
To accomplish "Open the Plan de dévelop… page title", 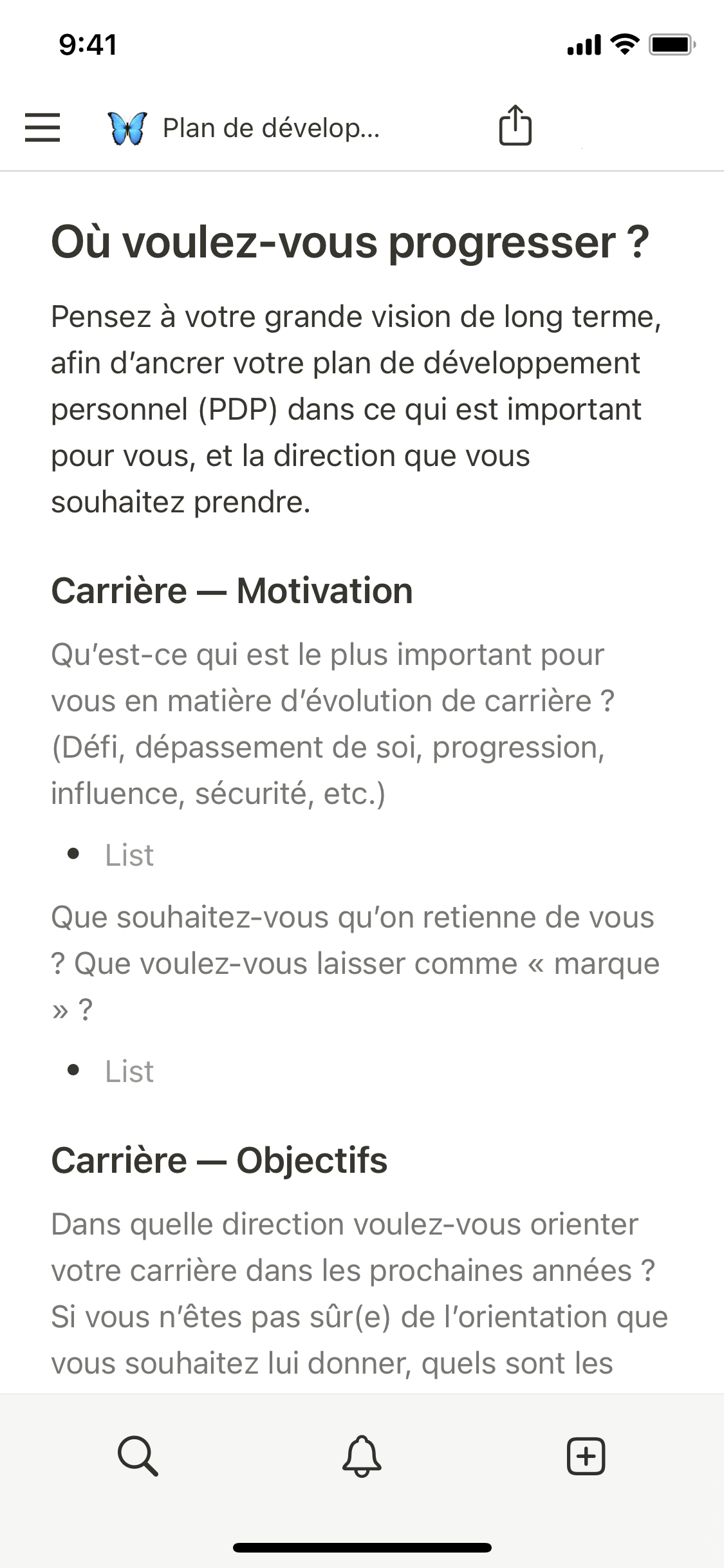I will (x=270, y=128).
